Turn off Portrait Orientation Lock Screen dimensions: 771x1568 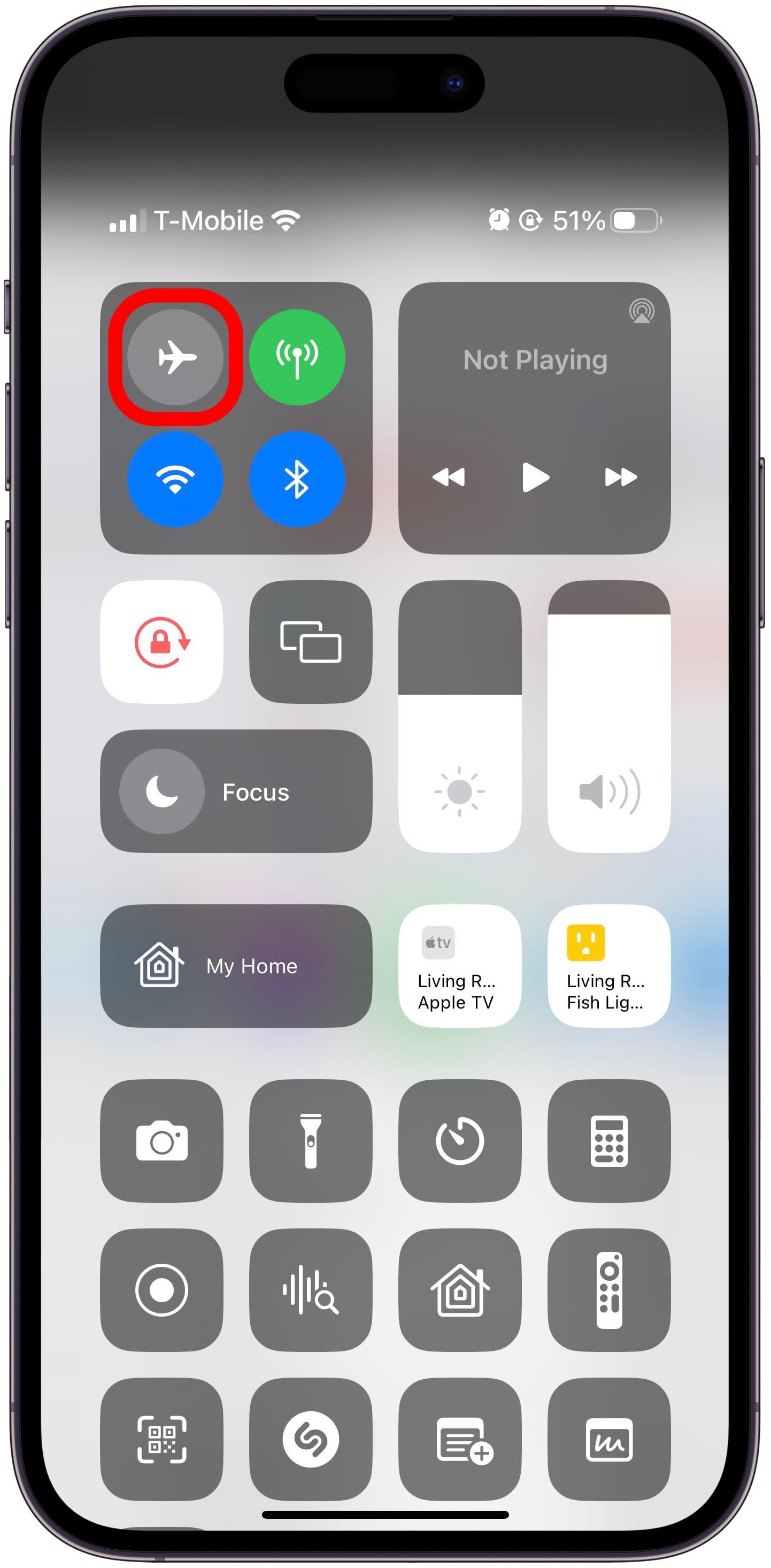point(162,642)
